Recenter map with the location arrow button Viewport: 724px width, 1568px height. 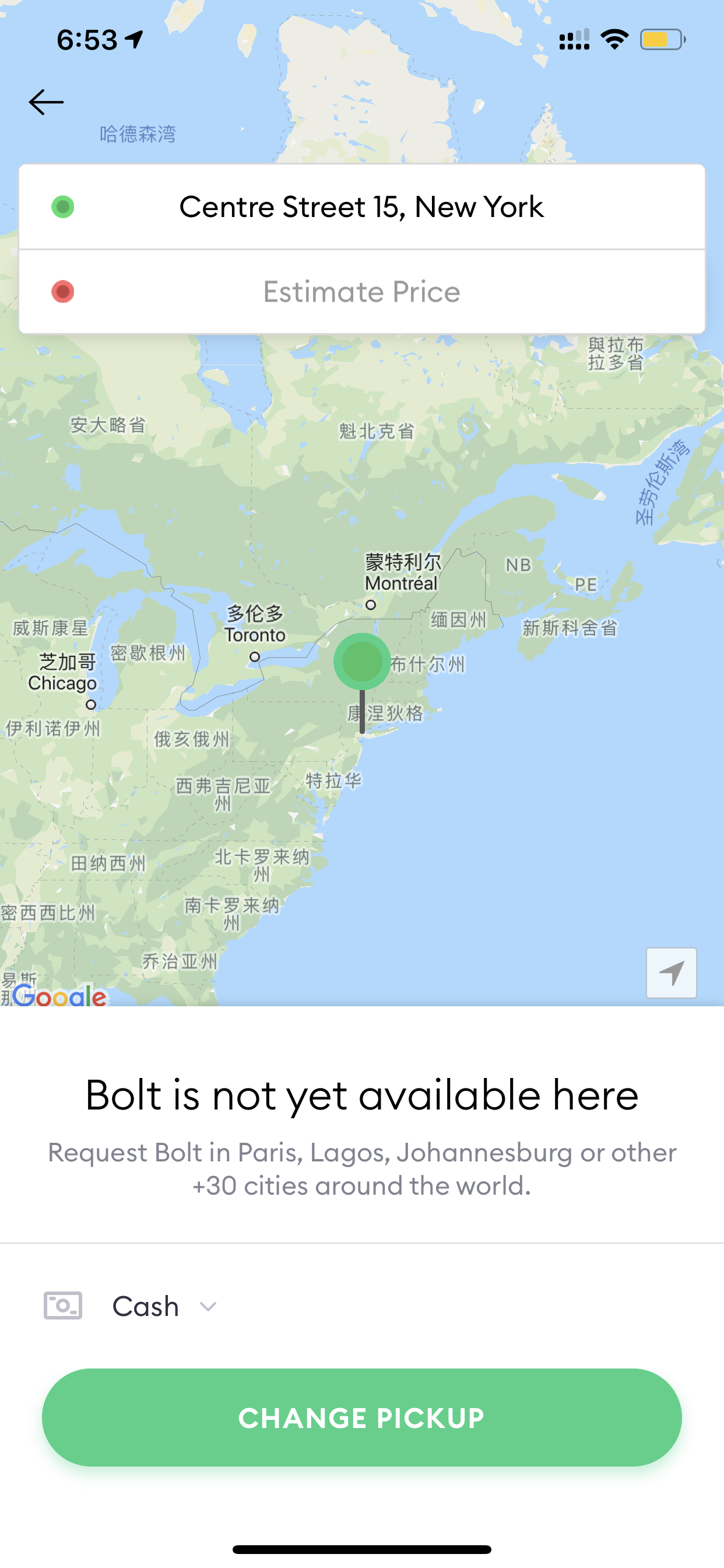(671, 972)
